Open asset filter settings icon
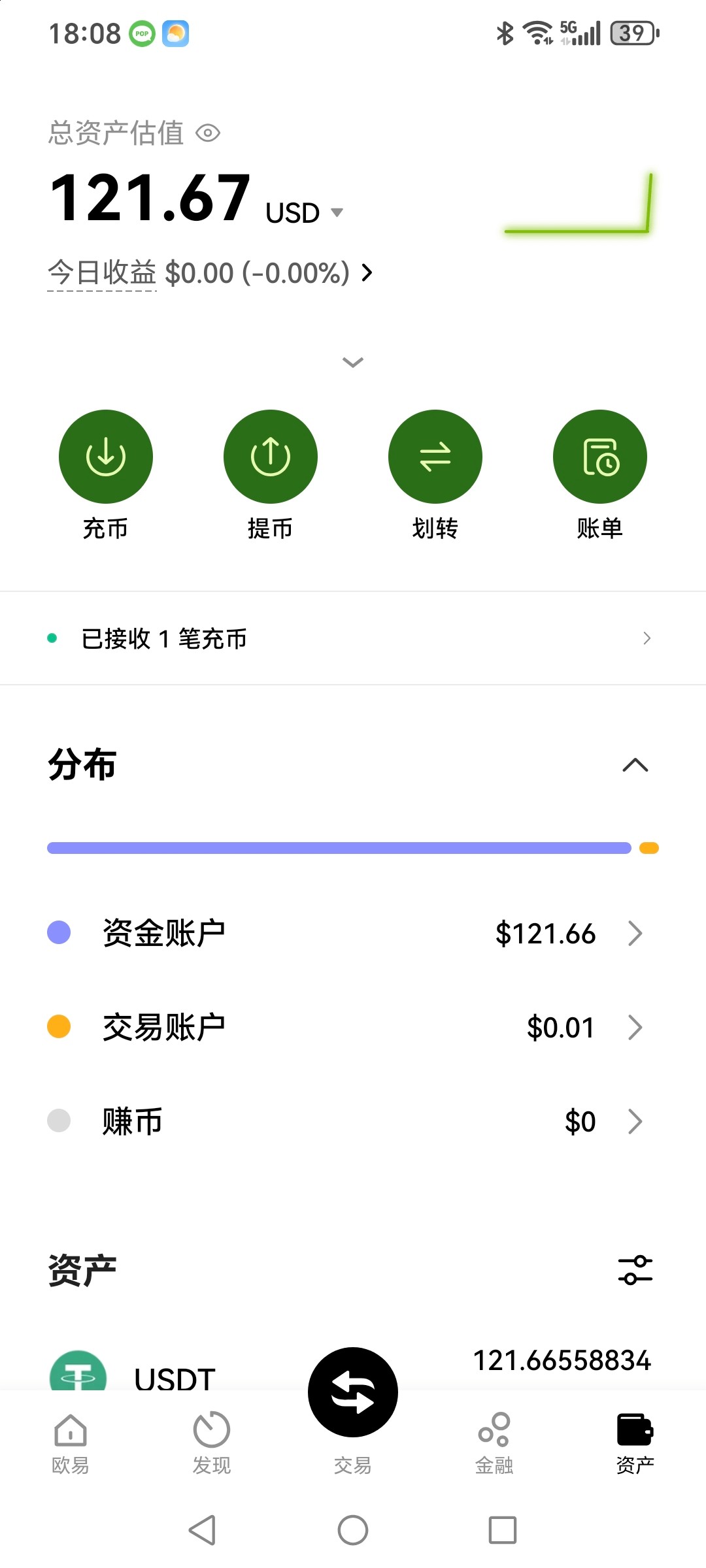 [635, 1270]
